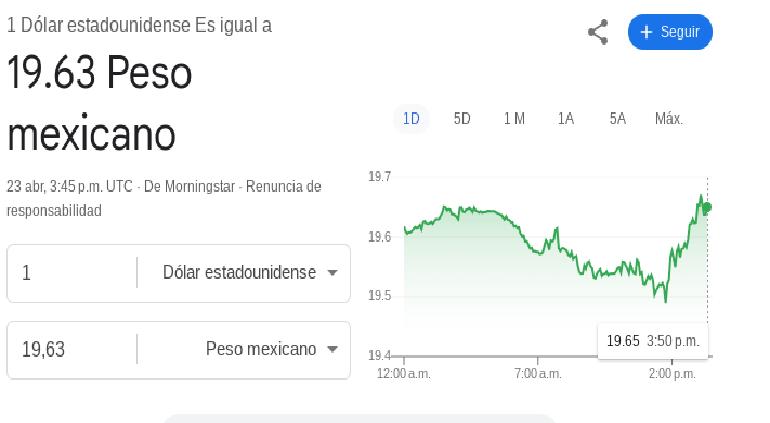Expand the Dólar estadounidense currency dropdown
The image size is (770, 423).
click(249, 273)
